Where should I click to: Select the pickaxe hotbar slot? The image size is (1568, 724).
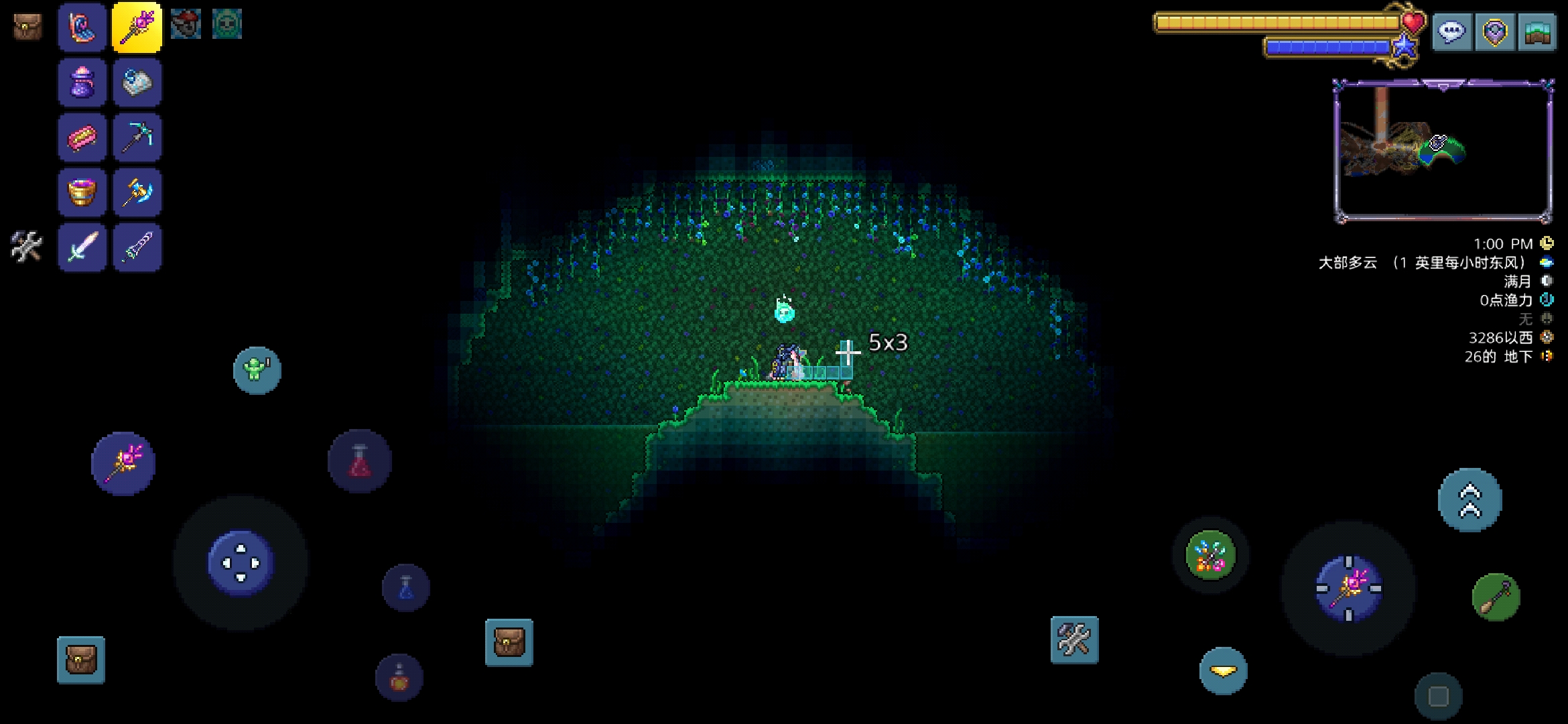[137, 137]
